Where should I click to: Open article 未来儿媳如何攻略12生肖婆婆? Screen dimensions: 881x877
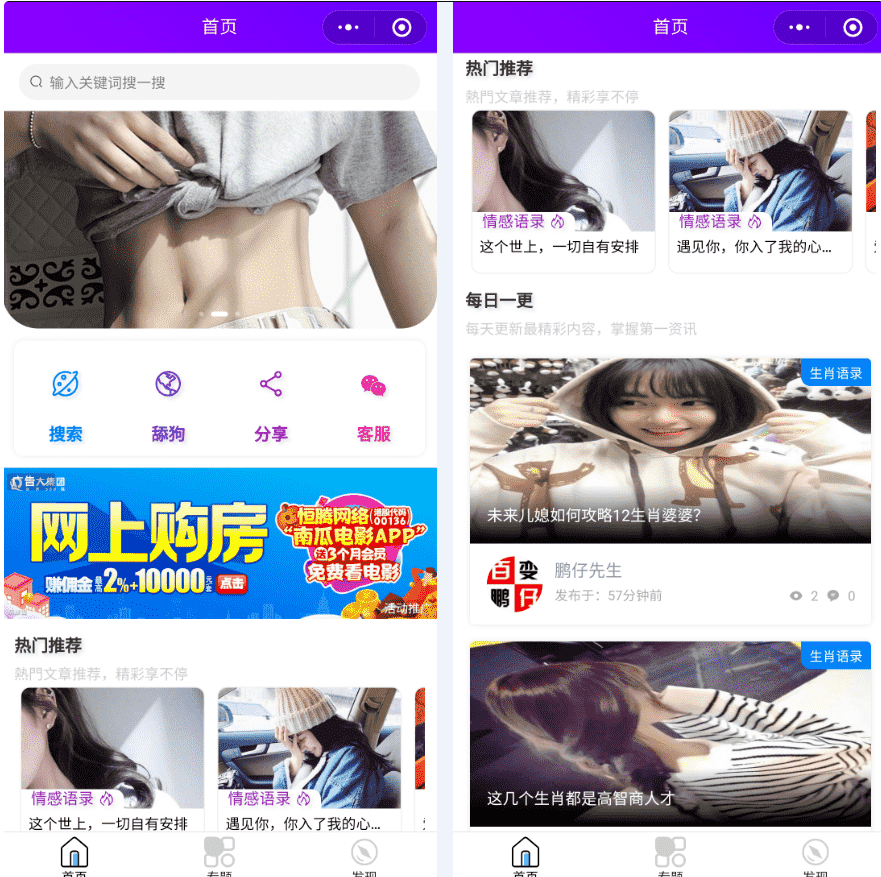pos(670,451)
